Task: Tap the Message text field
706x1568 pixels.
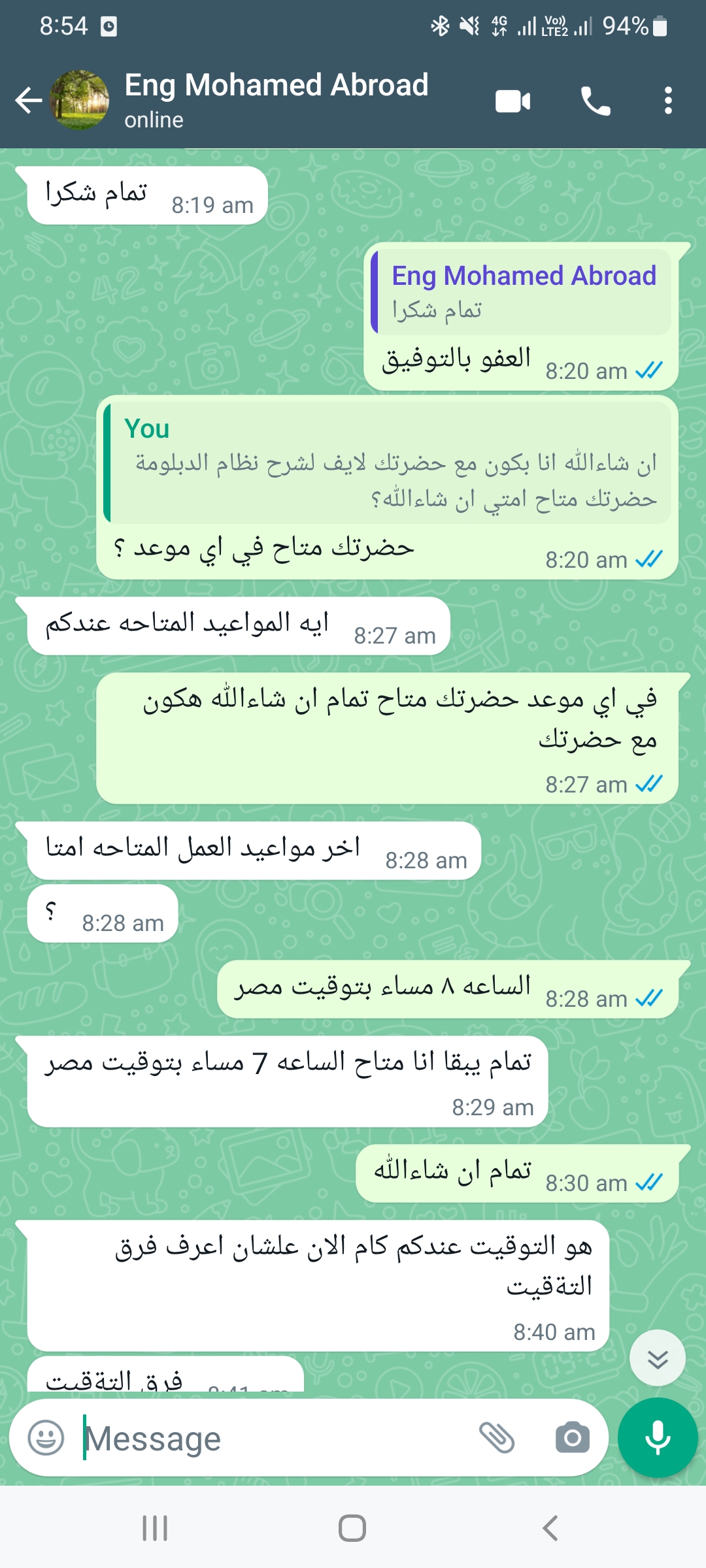Action: tap(275, 1438)
